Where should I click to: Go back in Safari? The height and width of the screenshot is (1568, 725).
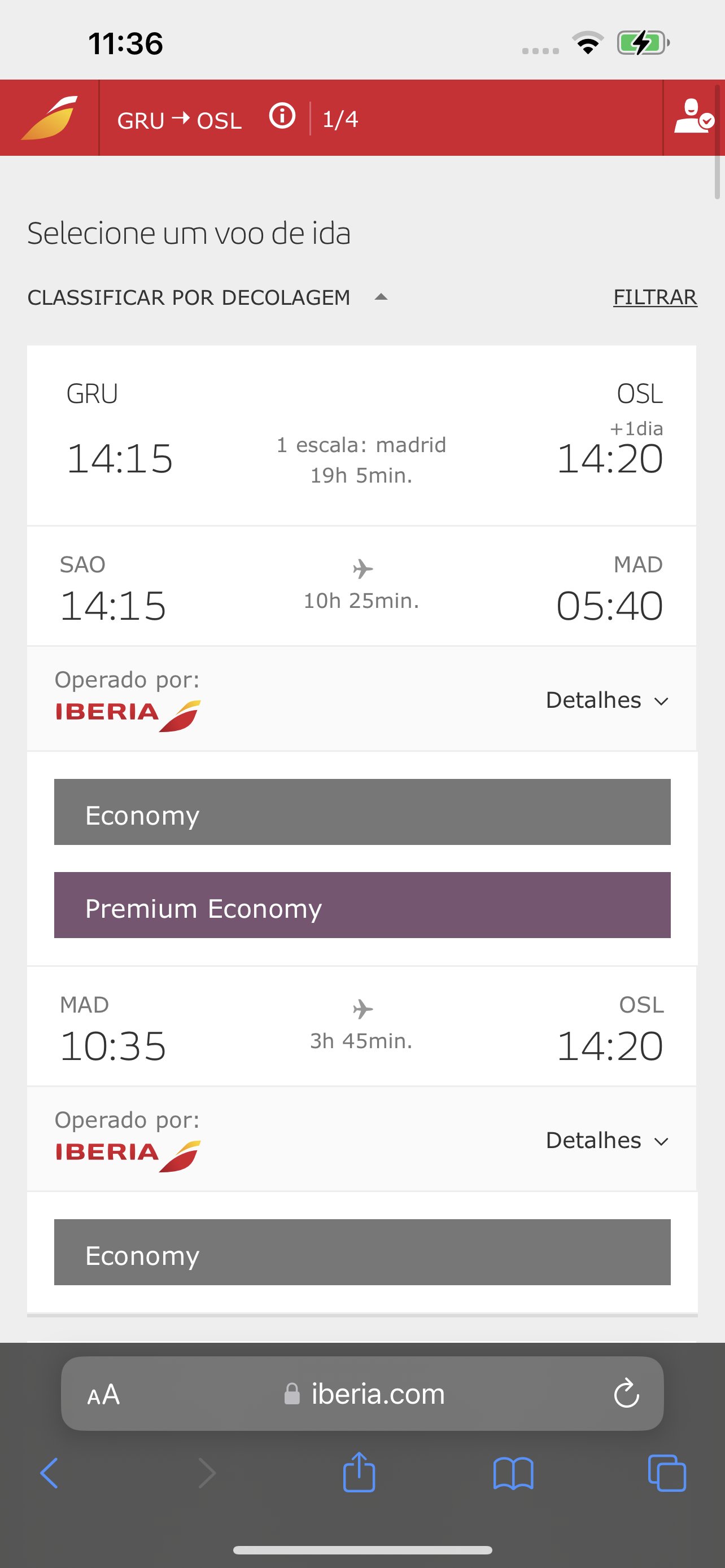(49, 1474)
